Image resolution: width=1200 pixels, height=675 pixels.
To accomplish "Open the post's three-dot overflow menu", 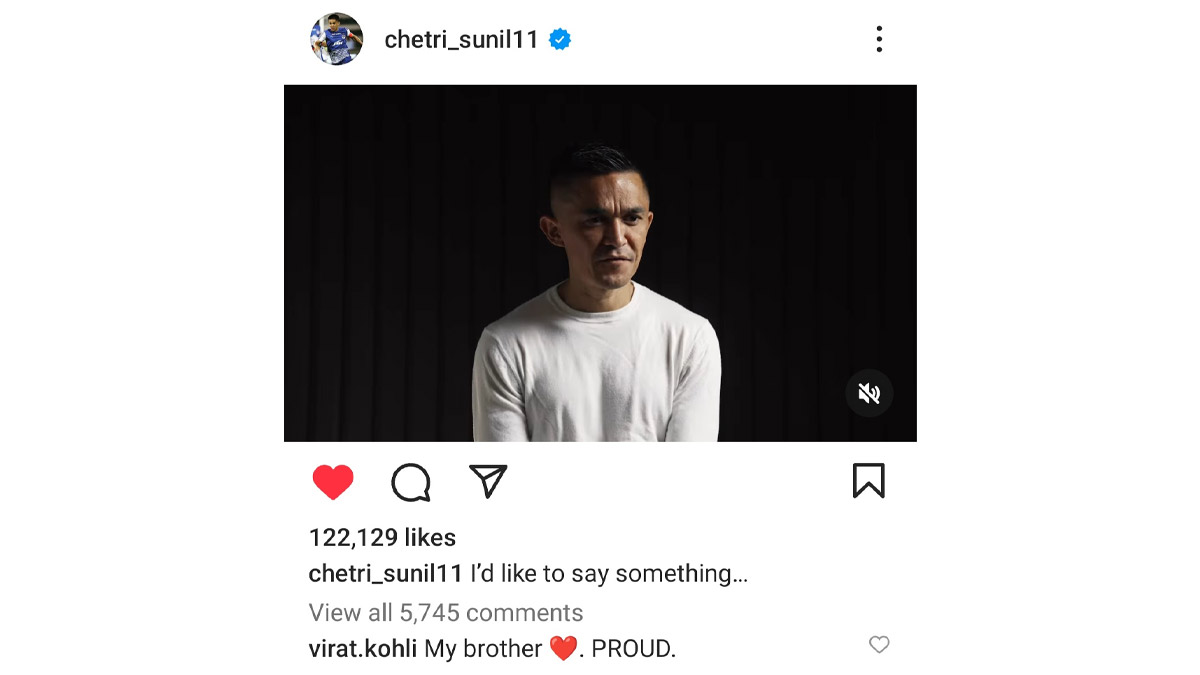I will (x=878, y=40).
